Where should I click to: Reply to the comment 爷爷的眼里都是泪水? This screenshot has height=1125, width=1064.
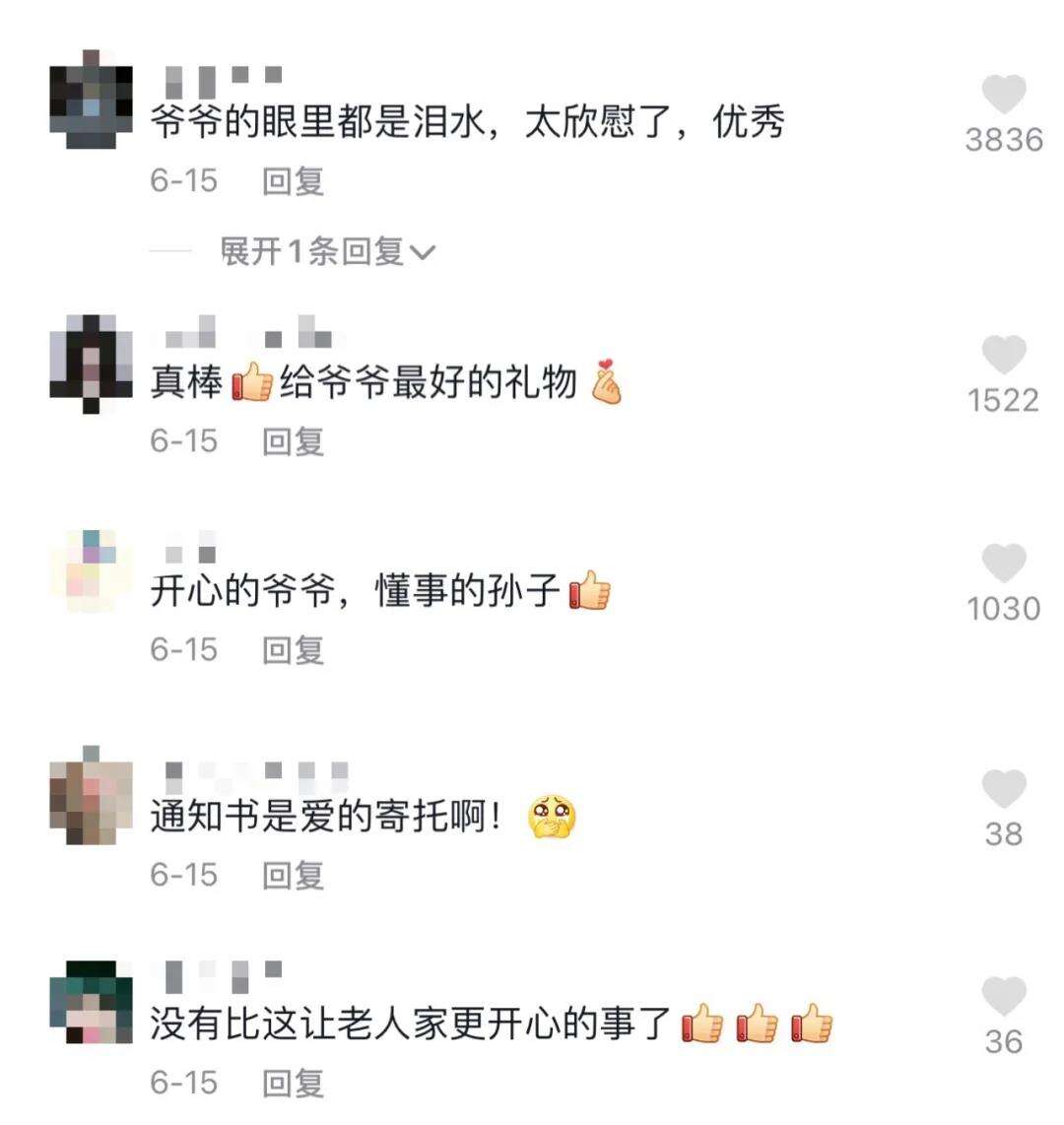pos(293,181)
